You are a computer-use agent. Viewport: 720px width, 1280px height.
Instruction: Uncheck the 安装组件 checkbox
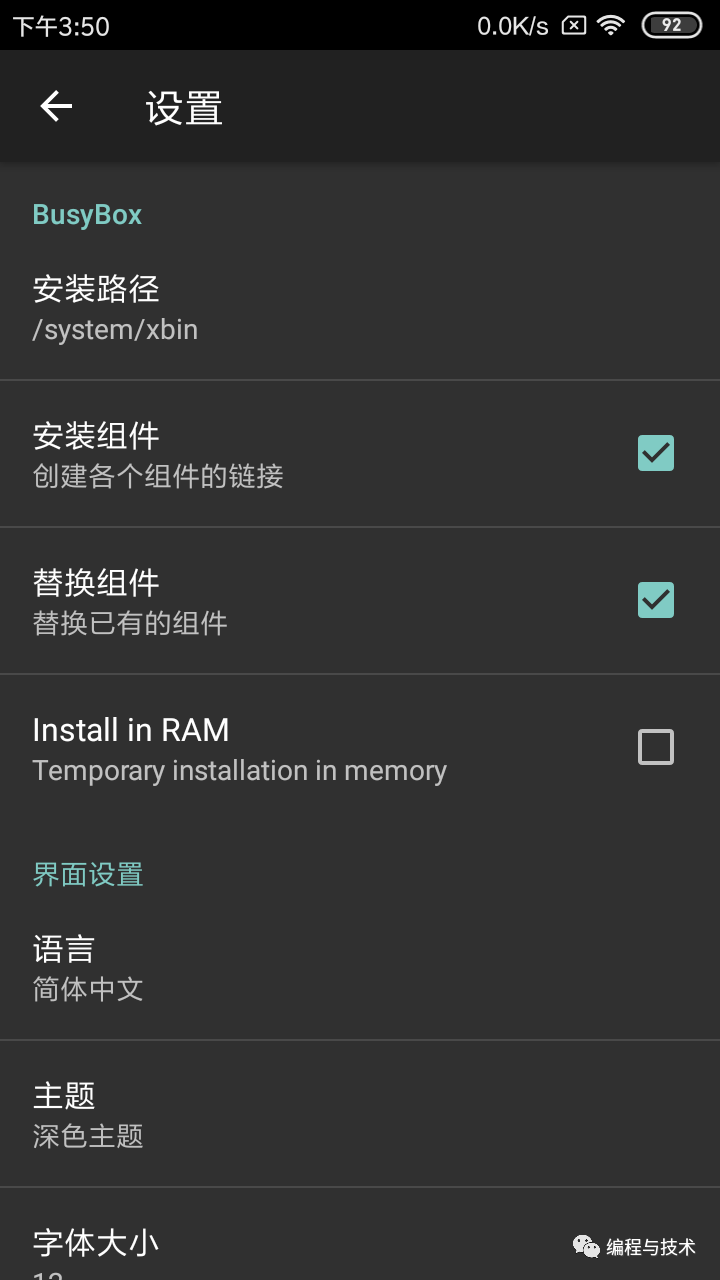(x=655, y=453)
